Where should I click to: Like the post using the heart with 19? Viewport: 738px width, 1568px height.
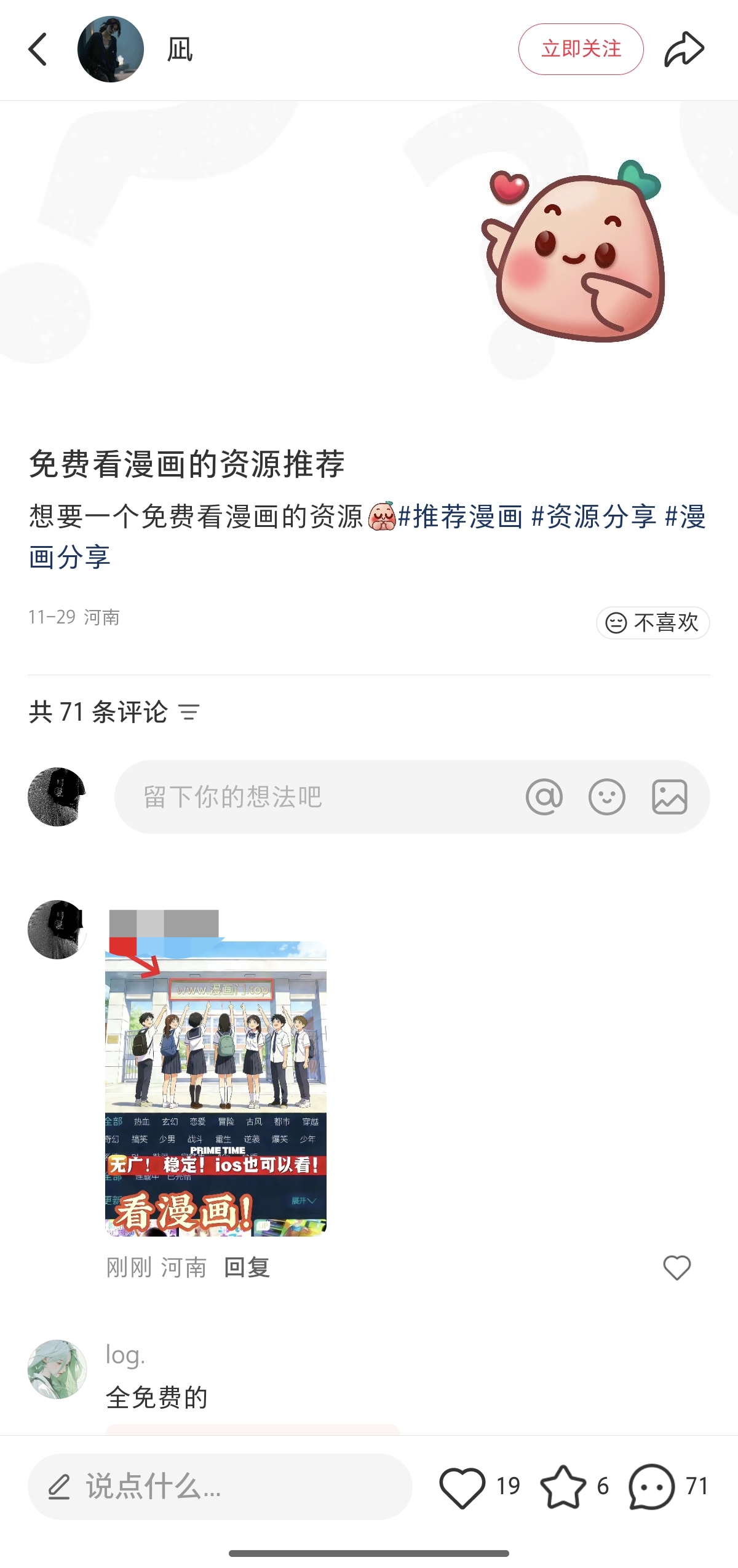[462, 1487]
